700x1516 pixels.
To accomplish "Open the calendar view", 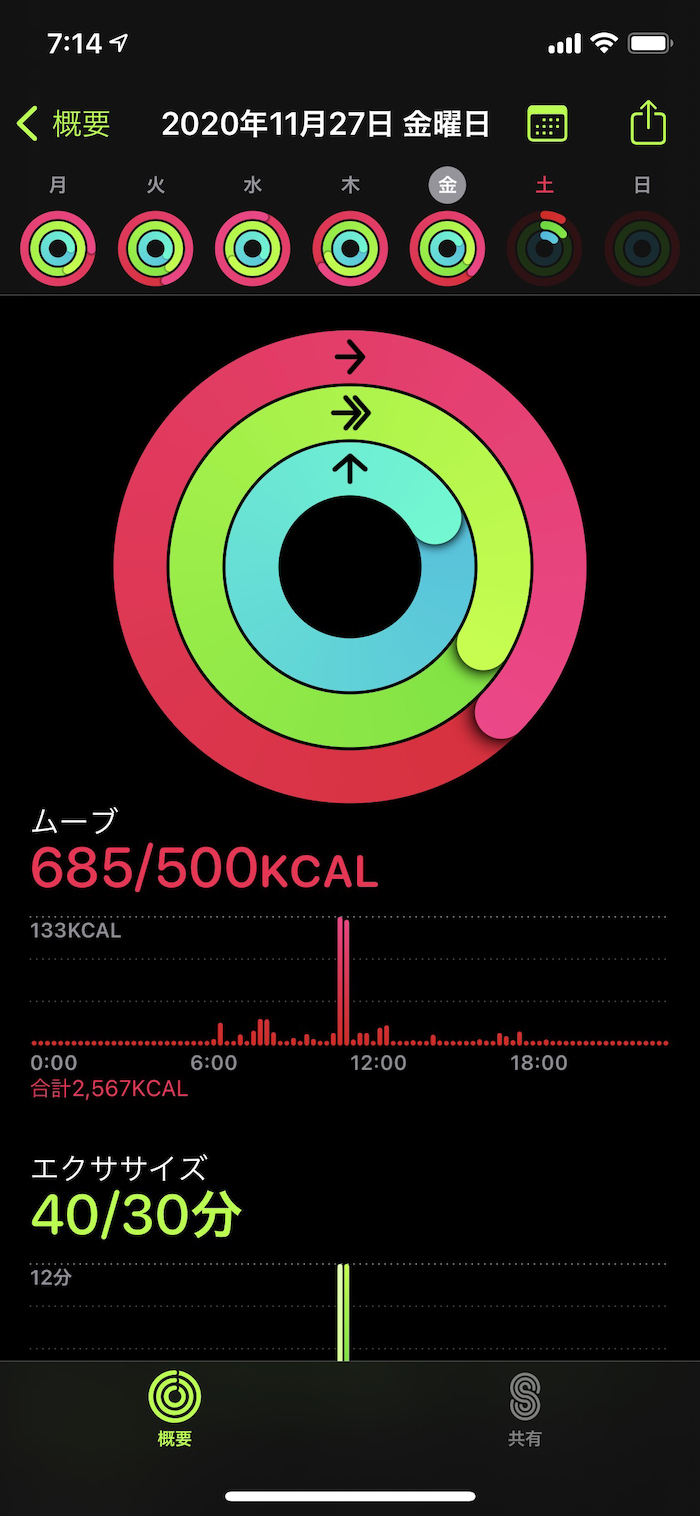I will pos(547,124).
